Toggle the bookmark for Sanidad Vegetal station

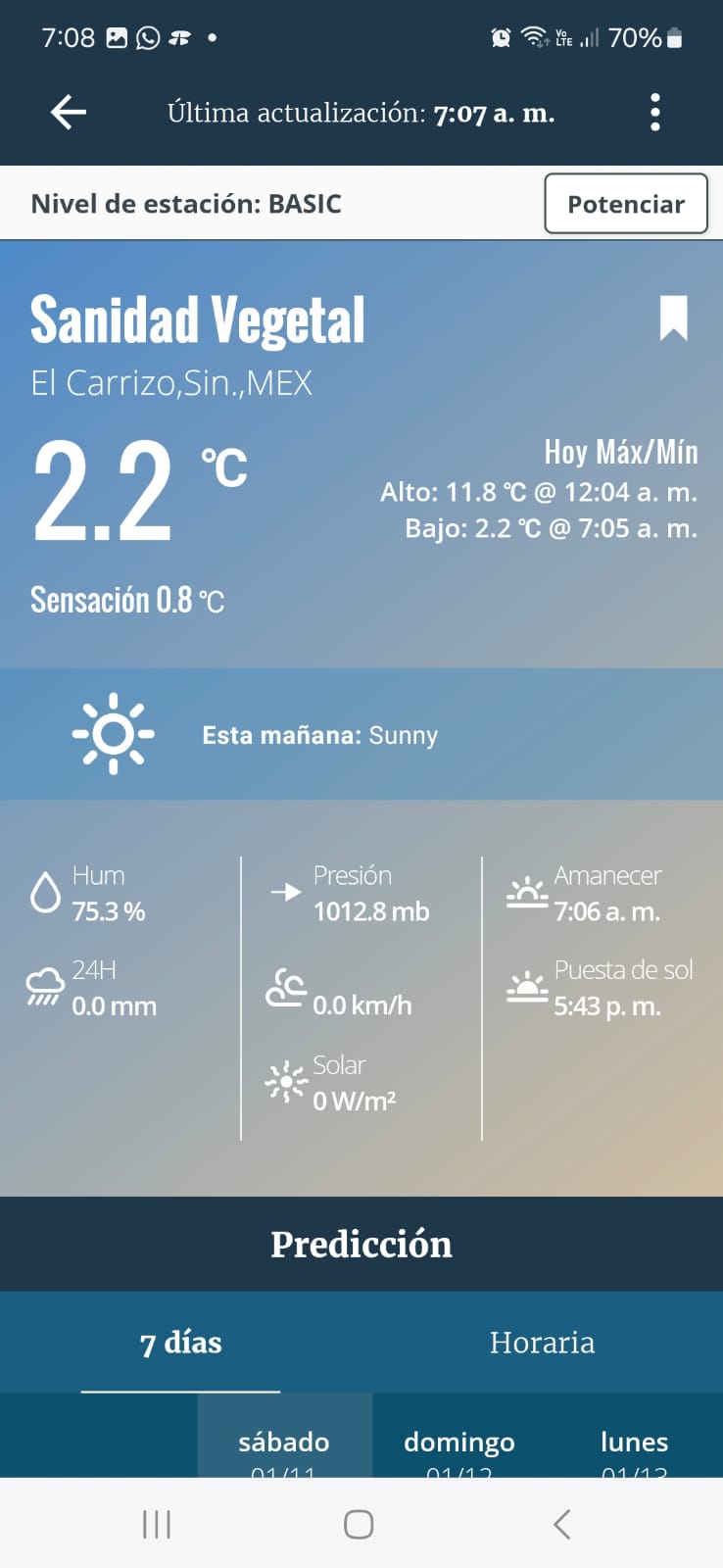click(x=673, y=318)
